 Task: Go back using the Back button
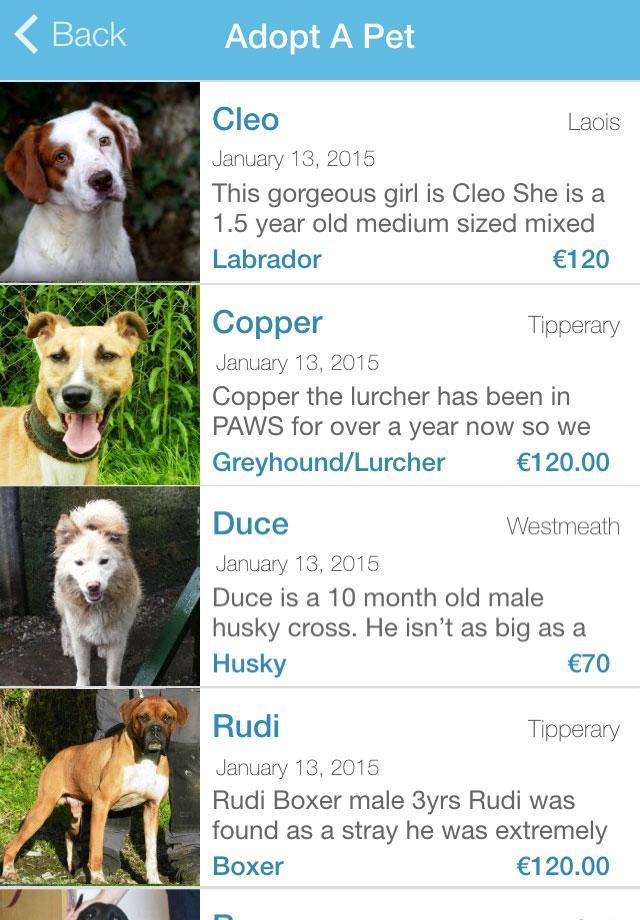click(x=70, y=36)
